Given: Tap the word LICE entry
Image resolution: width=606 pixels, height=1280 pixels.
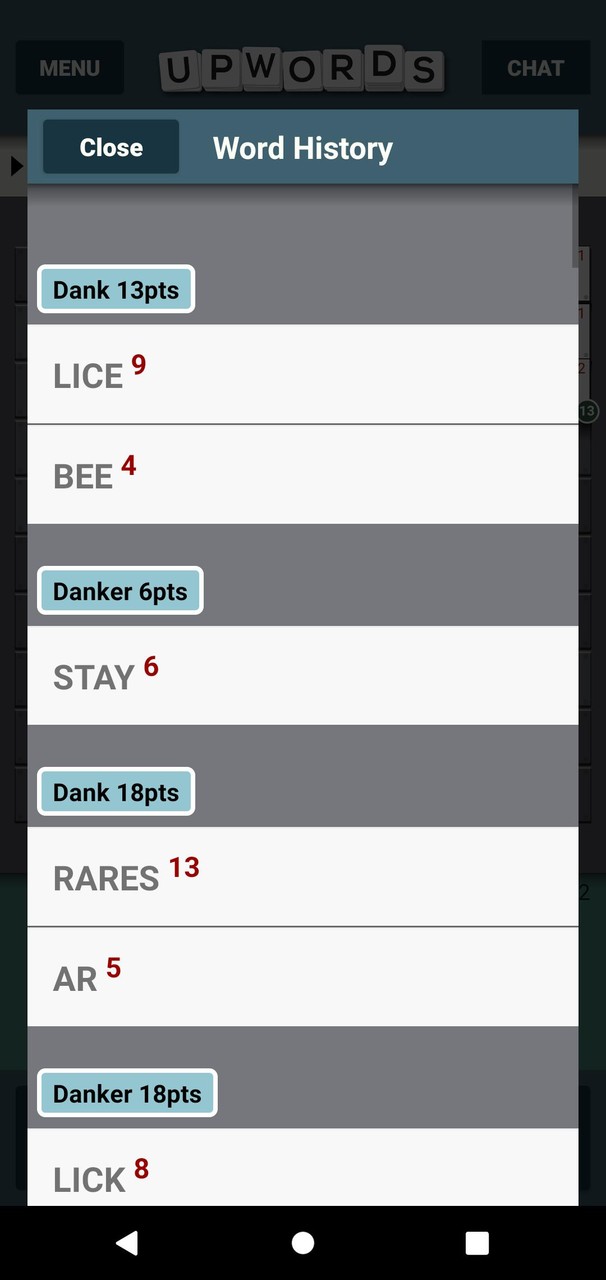Looking at the screenshot, I should pyautogui.click(x=302, y=374).
